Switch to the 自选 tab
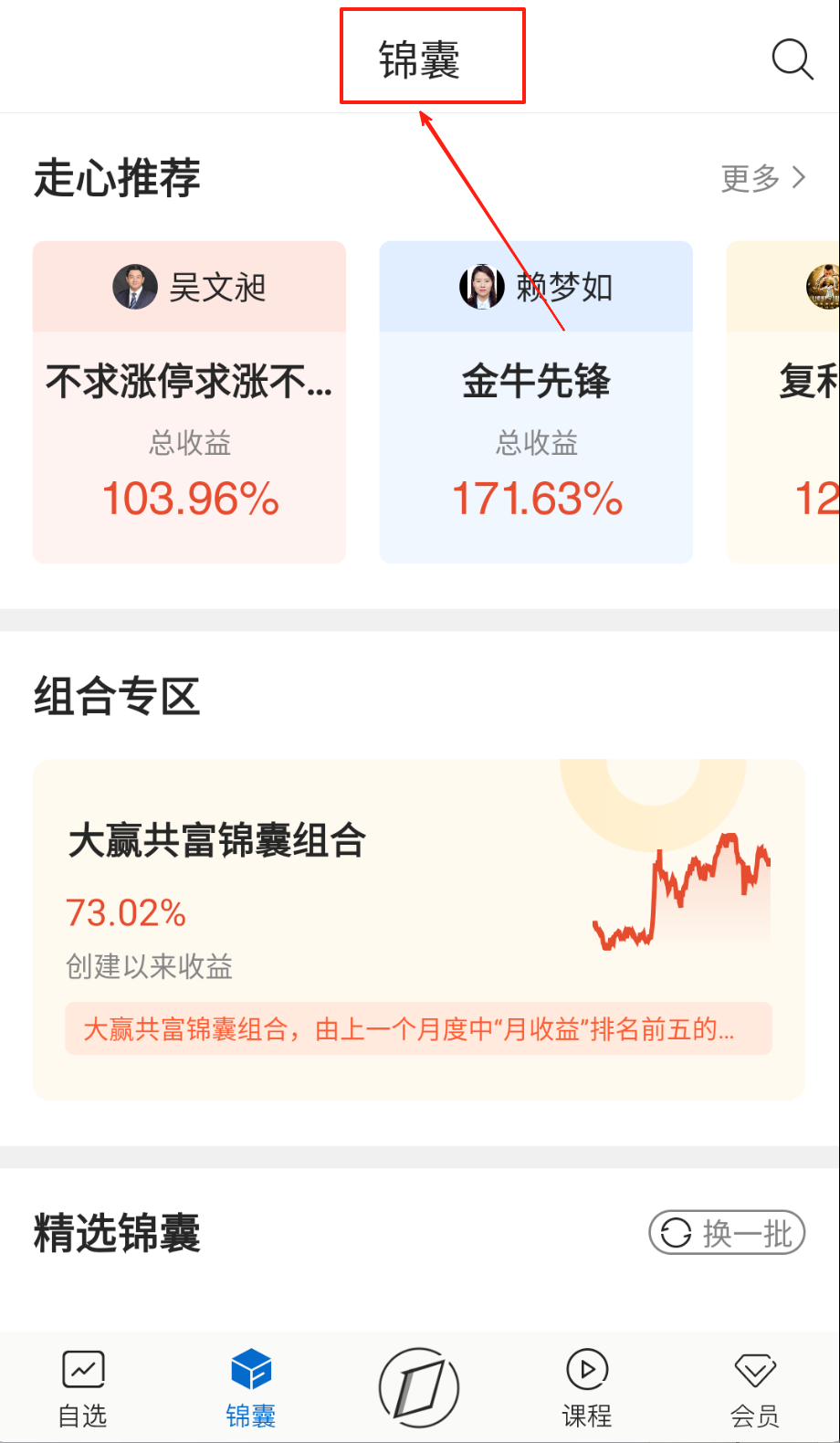Viewport: 840px width, 1443px height. click(83, 1388)
